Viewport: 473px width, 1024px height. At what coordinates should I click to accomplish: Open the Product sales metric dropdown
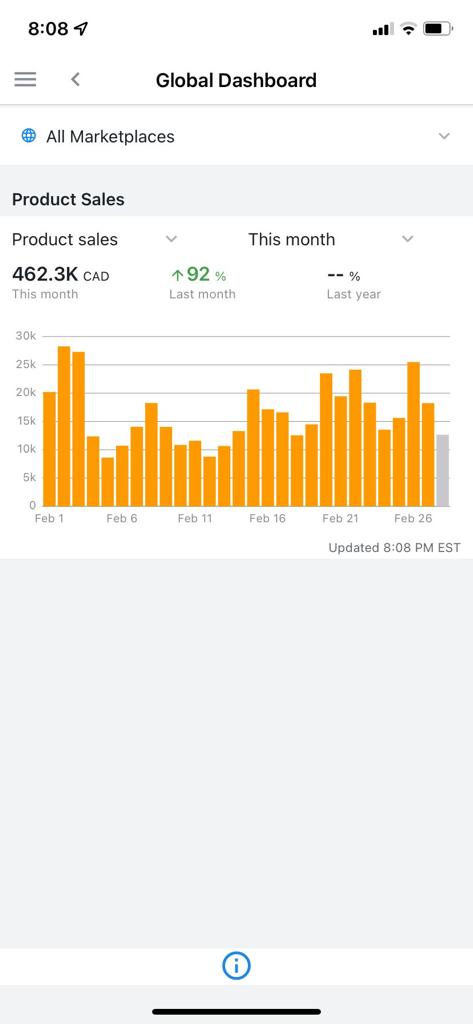(95, 239)
